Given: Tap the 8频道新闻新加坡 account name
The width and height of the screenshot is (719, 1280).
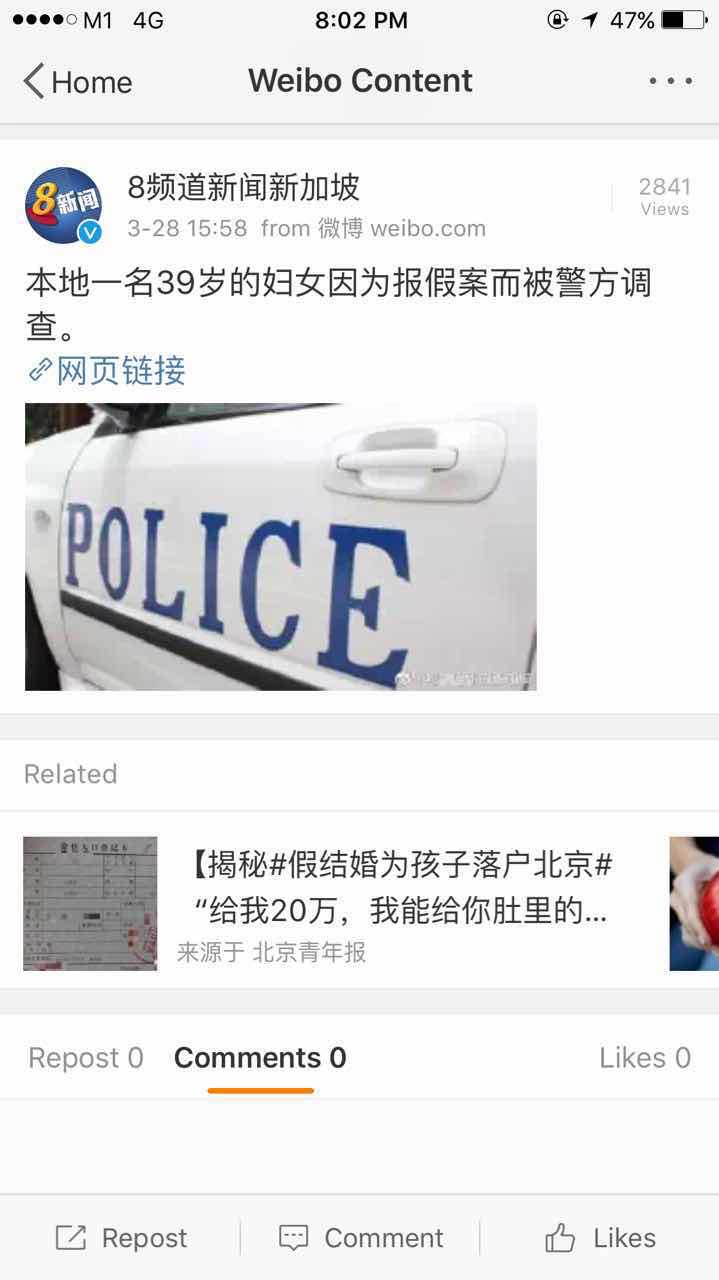Looking at the screenshot, I should [x=243, y=187].
